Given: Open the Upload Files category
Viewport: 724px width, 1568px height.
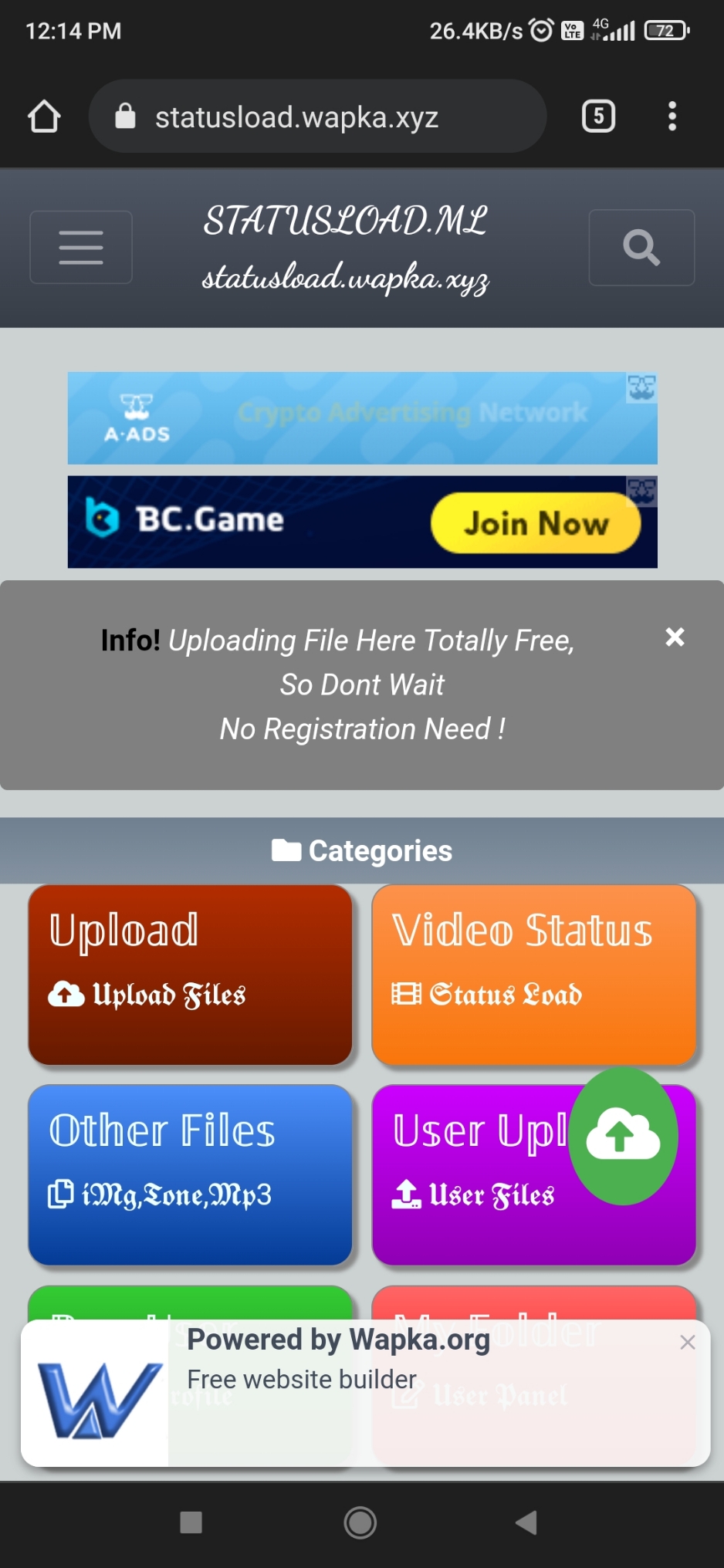Looking at the screenshot, I should coord(190,975).
